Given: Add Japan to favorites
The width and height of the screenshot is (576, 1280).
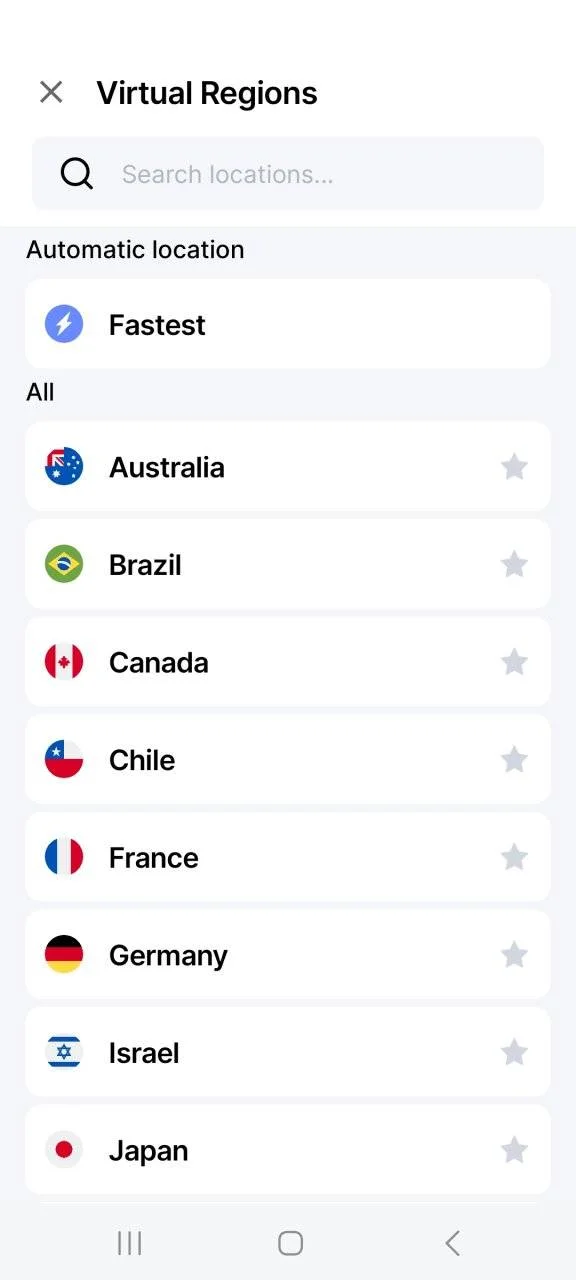Looking at the screenshot, I should (x=514, y=1150).
